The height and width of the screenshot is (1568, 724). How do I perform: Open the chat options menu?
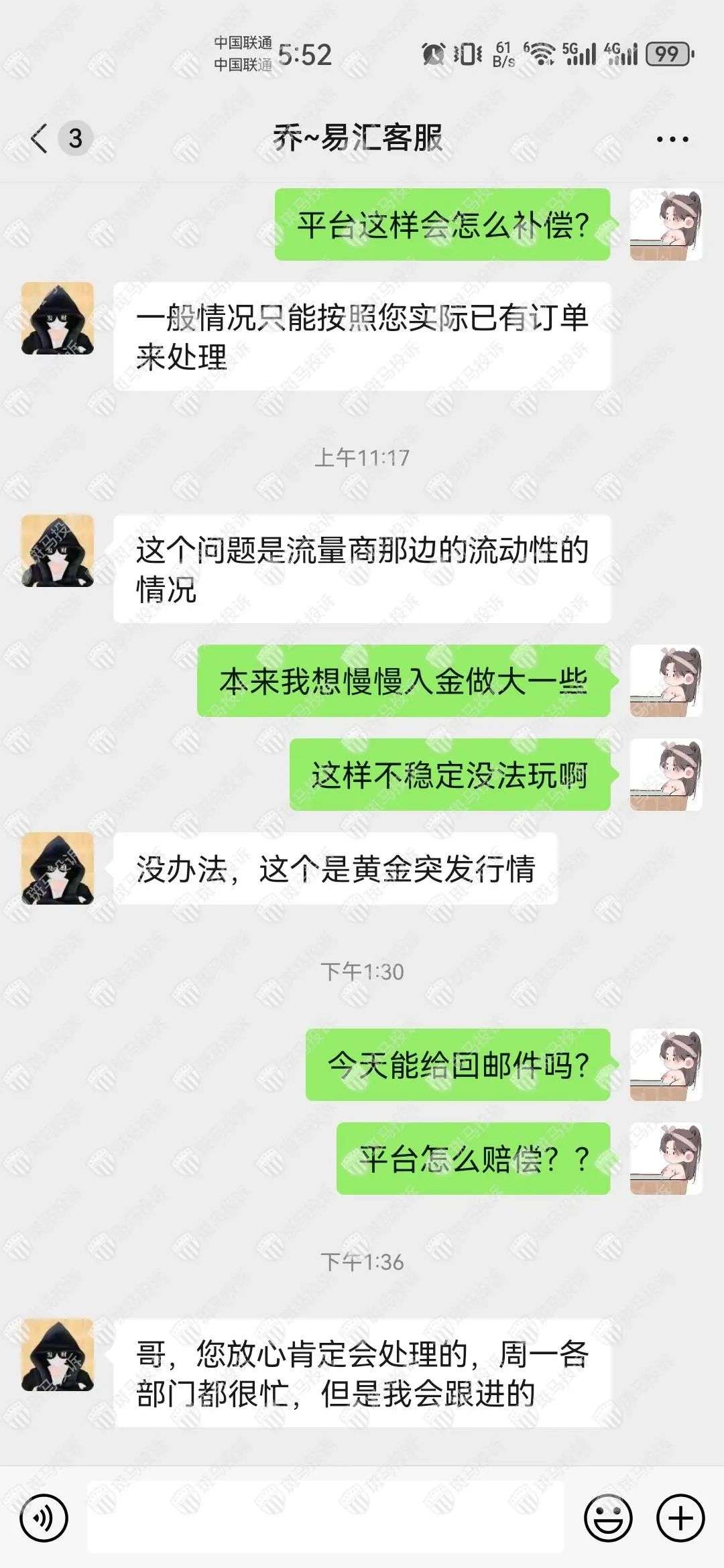[672, 139]
